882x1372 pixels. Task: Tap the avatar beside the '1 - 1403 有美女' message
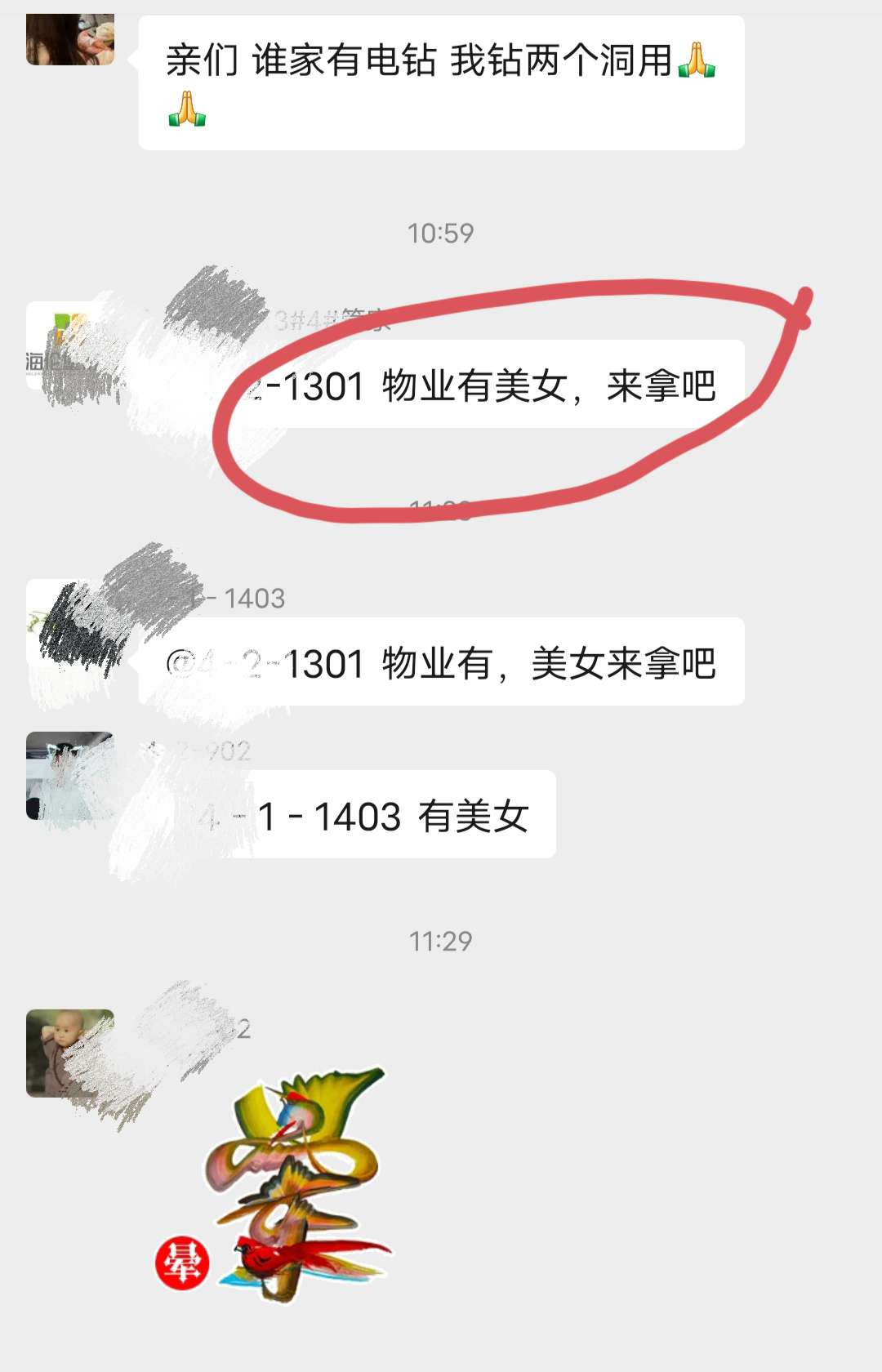click(69, 776)
